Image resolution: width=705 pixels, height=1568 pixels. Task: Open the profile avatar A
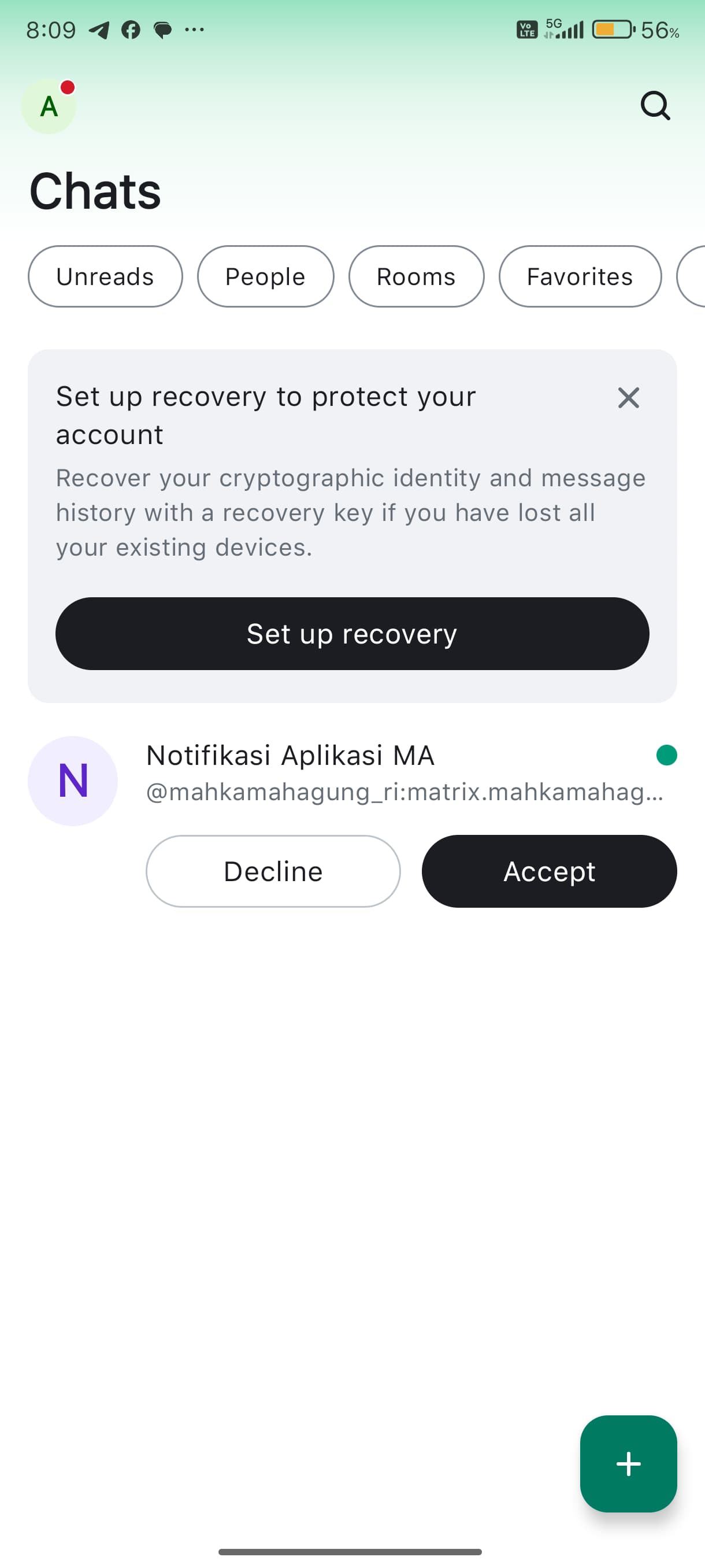point(49,106)
